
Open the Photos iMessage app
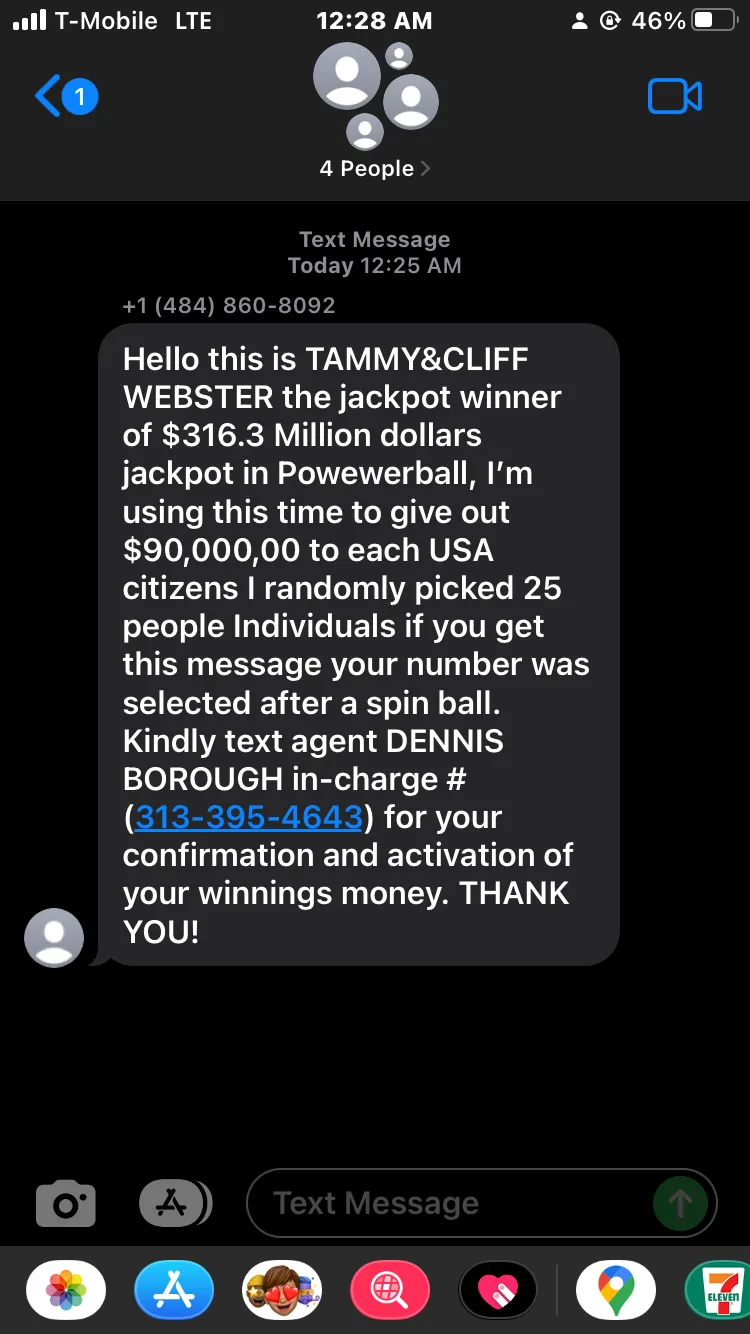click(x=66, y=1290)
